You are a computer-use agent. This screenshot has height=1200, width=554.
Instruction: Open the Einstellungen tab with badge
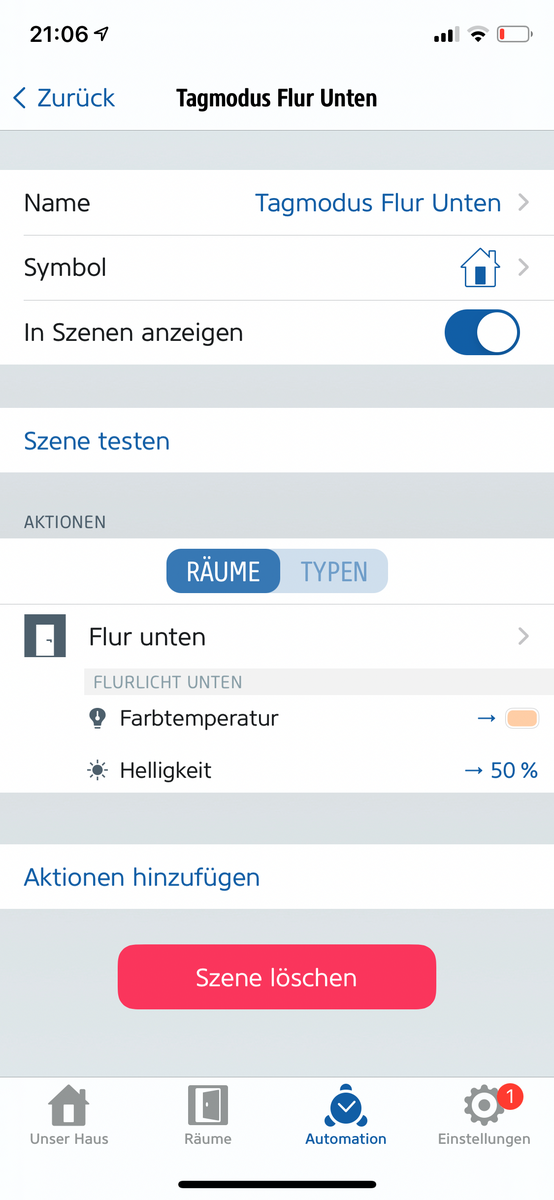[x=484, y=1115]
